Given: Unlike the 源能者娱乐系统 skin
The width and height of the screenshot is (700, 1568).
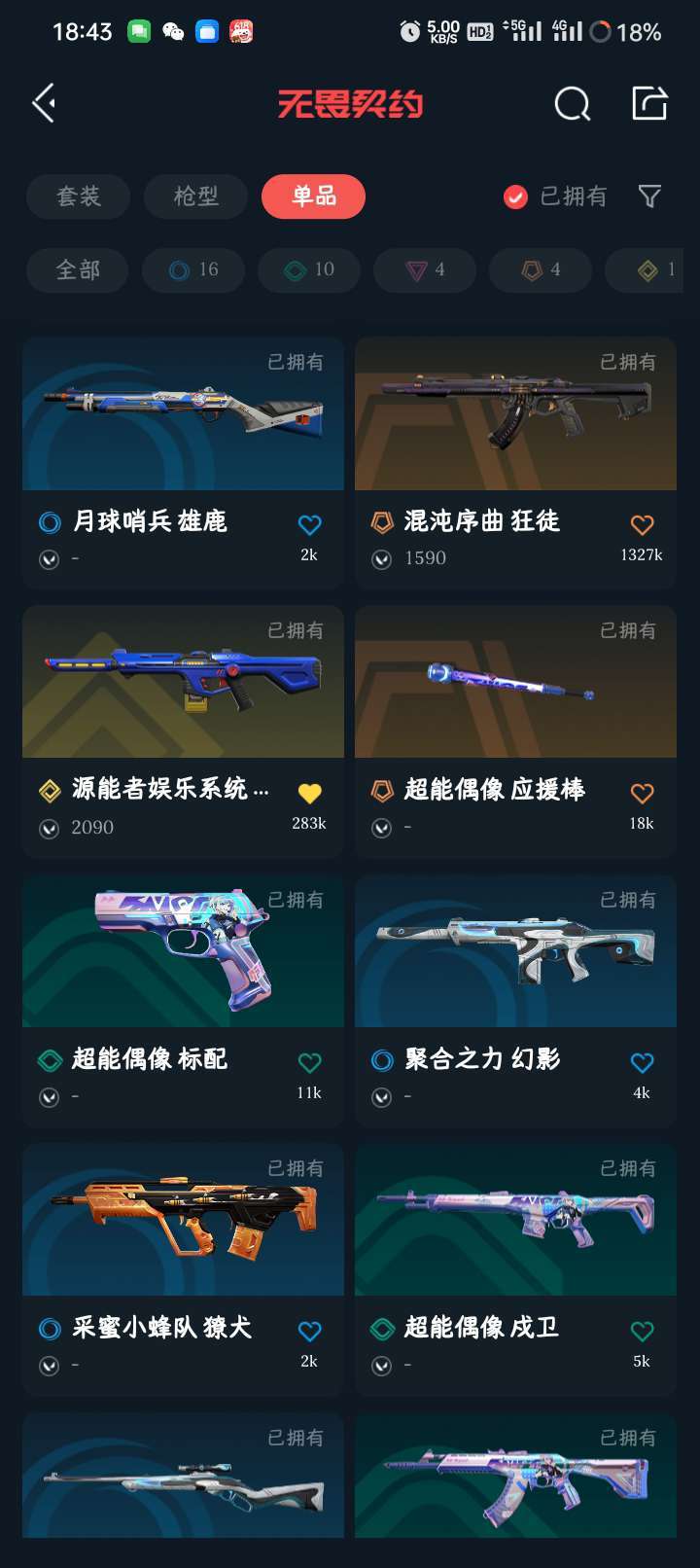Looking at the screenshot, I should pyautogui.click(x=309, y=794).
